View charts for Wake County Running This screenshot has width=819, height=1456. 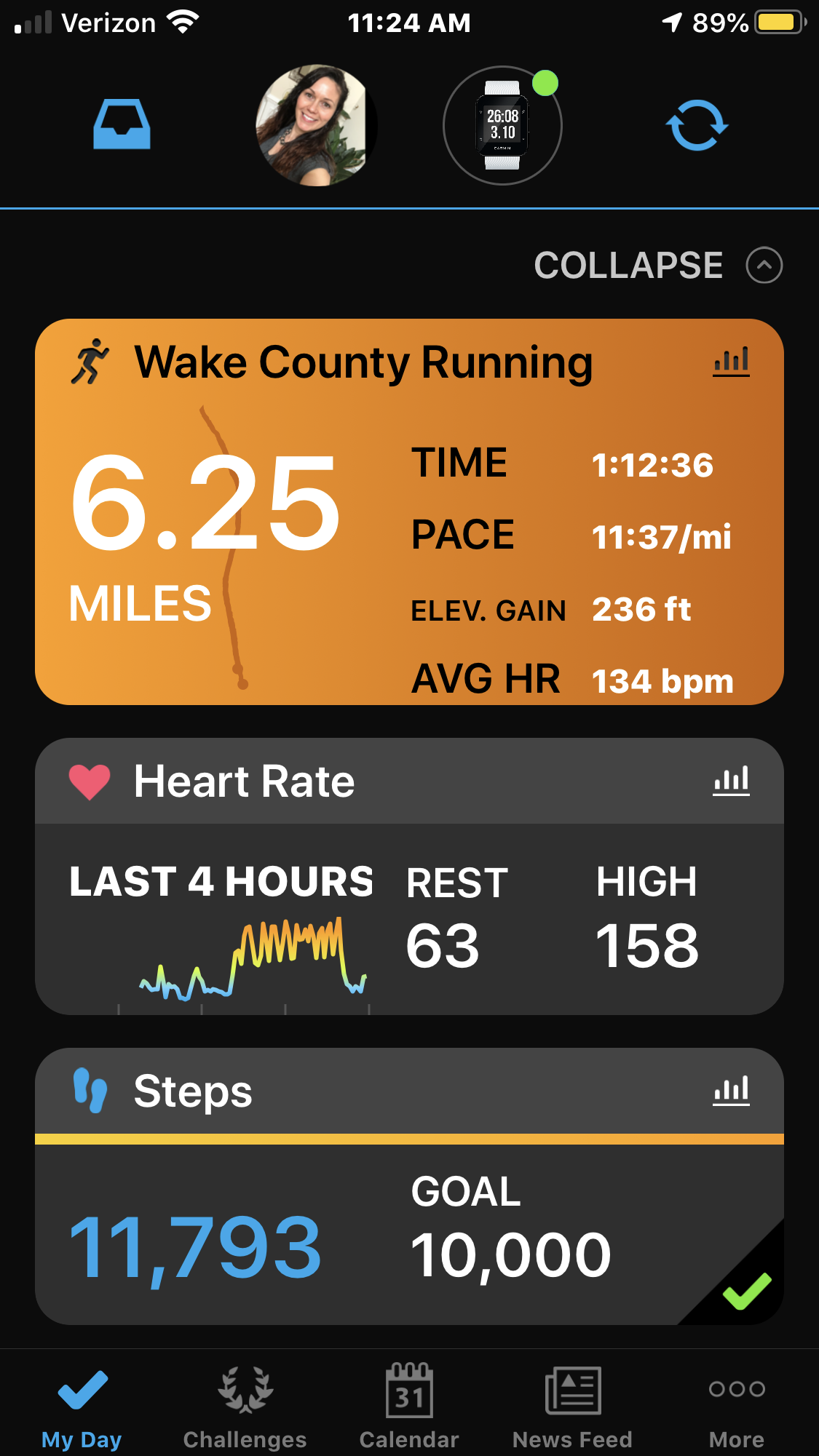point(731,362)
